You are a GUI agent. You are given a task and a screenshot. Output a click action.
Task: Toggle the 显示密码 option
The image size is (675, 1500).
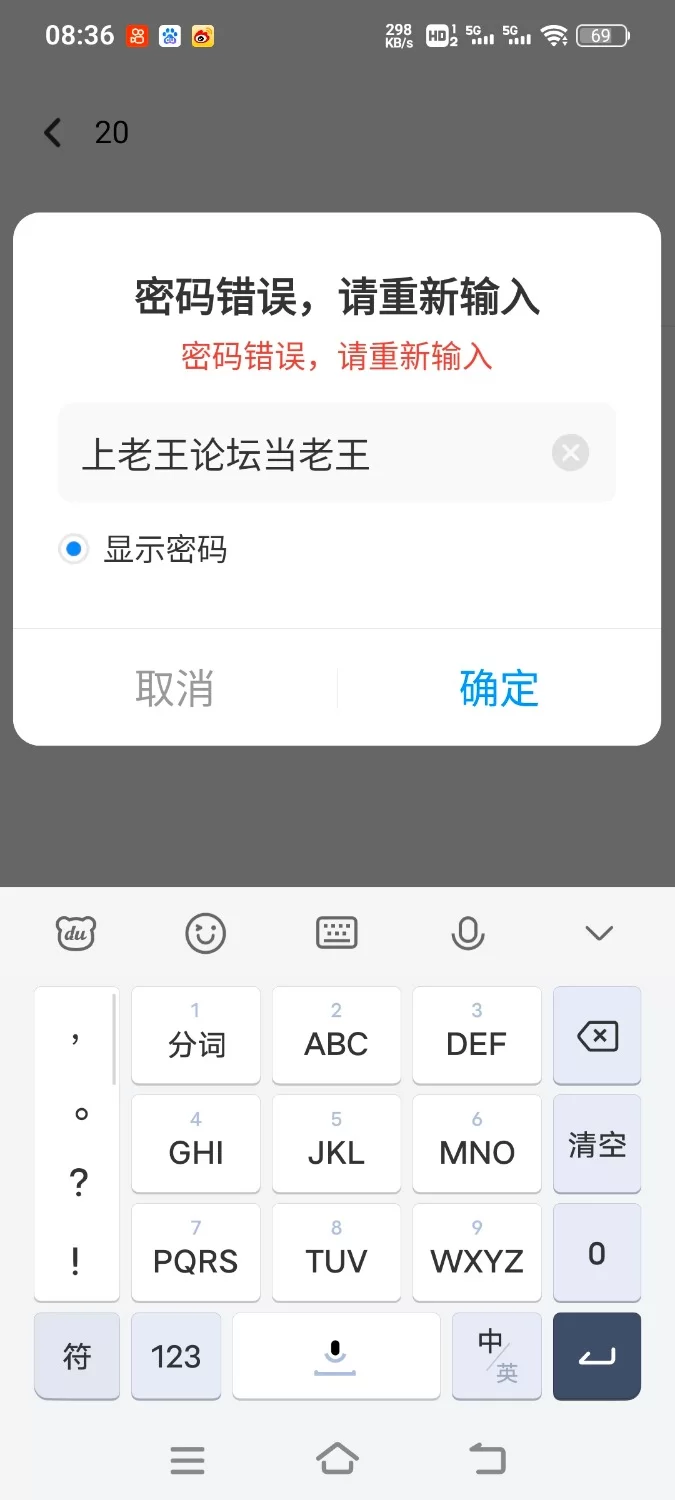[74, 549]
